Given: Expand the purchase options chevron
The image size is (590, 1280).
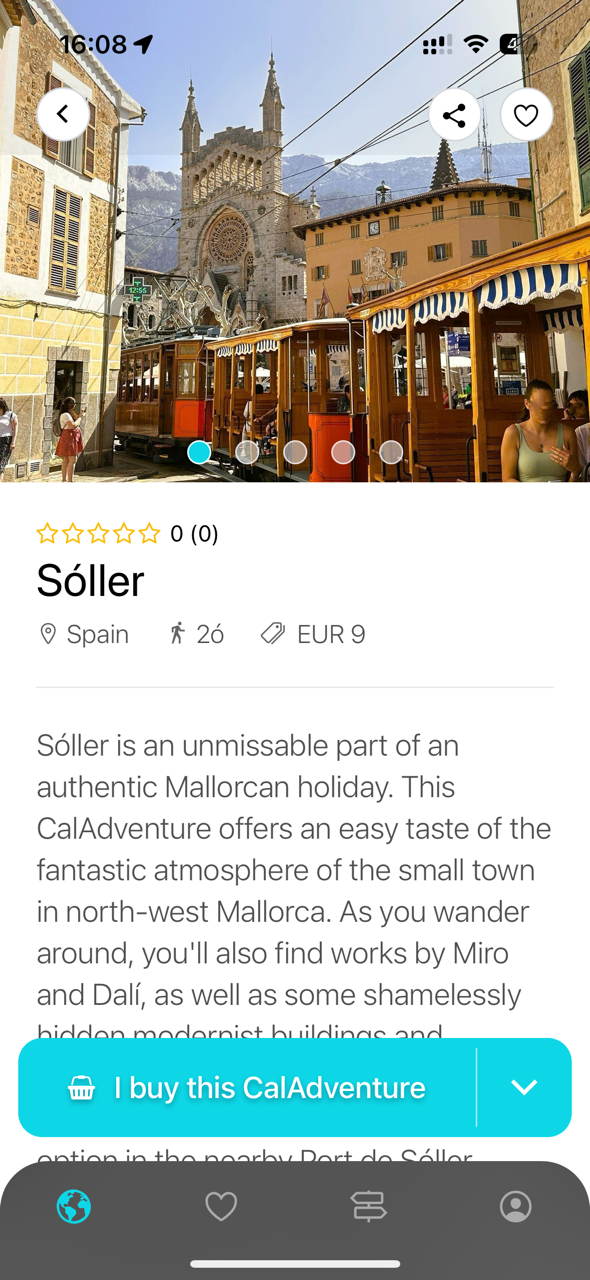Looking at the screenshot, I should (524, 1087).
